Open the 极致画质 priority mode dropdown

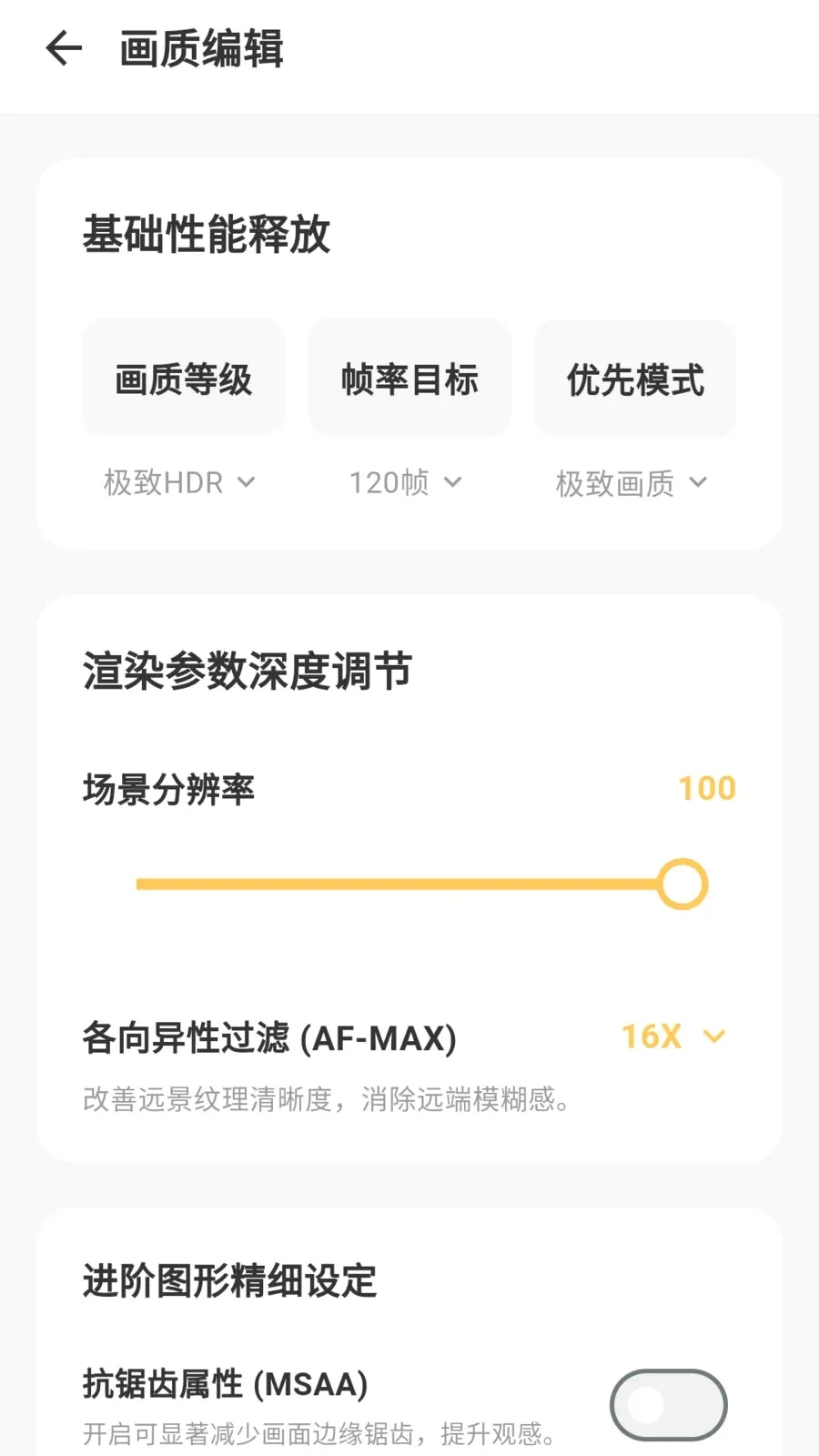pyautogui.click(x=632, y=482)
